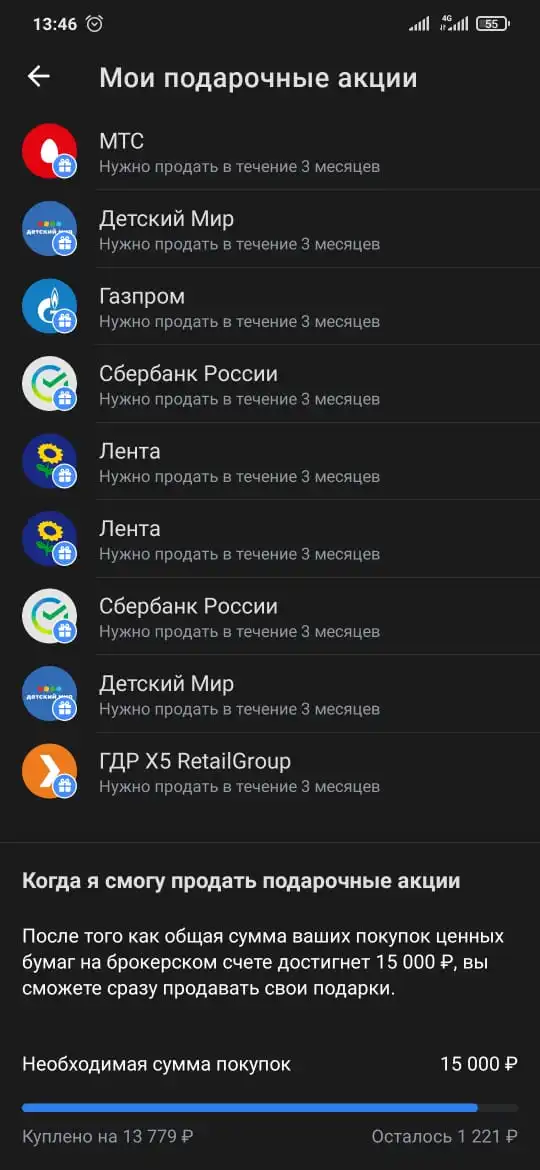Open the МТС gift share
540x1170 pixels.
[270, 151]
